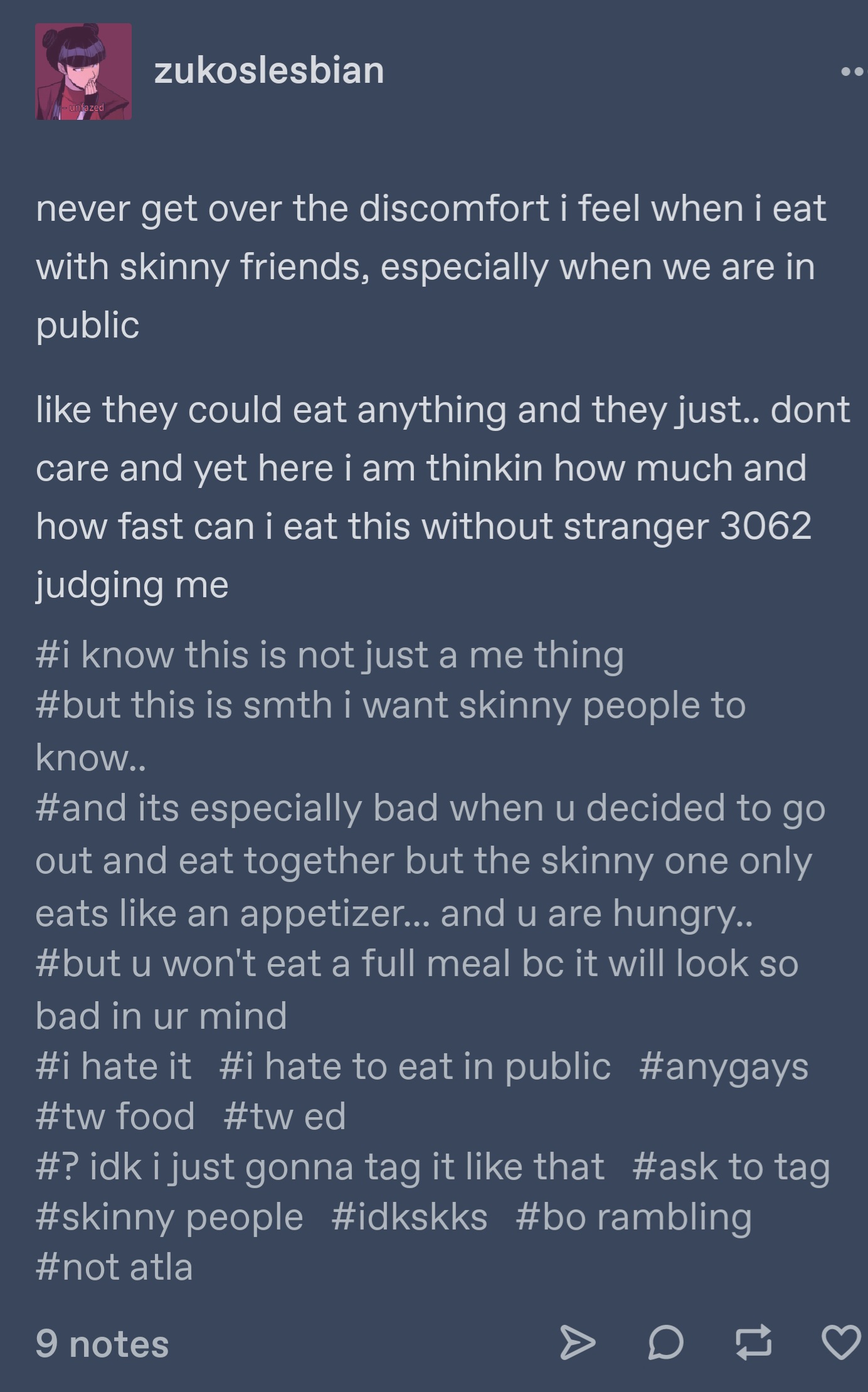
Task: Open the zukoslesbian blog name
Action: coord(269,70)
